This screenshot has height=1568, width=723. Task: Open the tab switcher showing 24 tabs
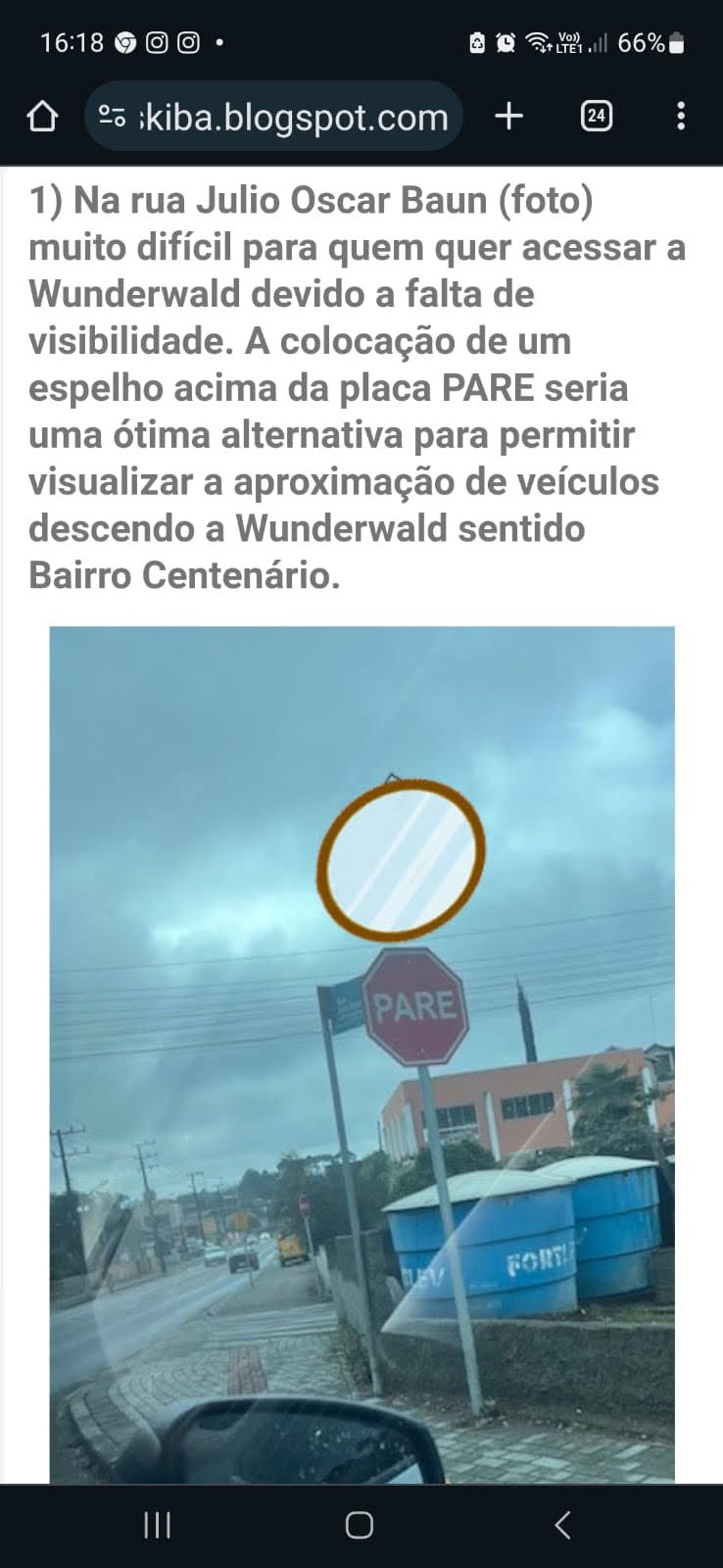(x=596, y=117)
